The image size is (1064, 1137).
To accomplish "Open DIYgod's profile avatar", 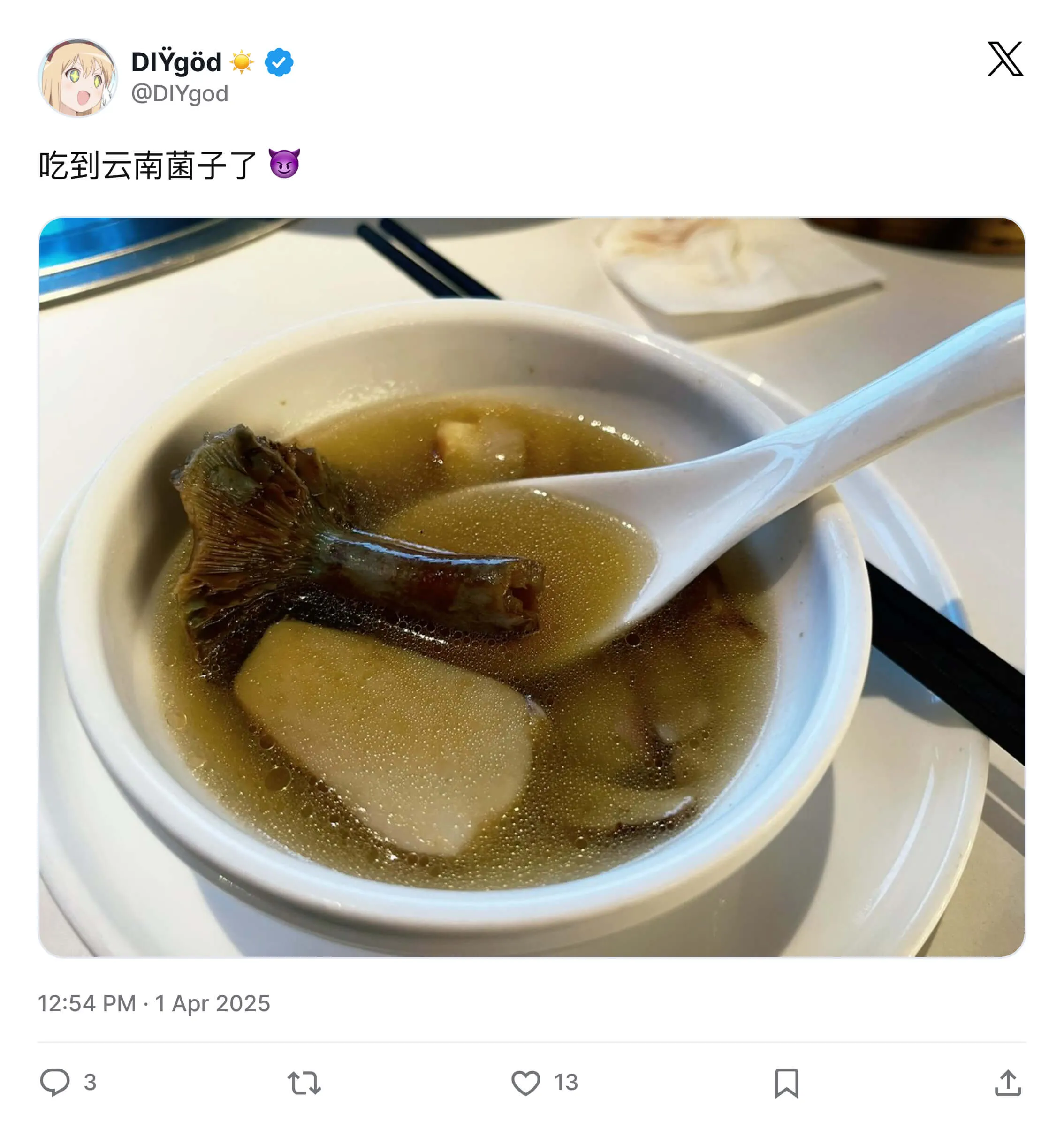I will 78,78.
